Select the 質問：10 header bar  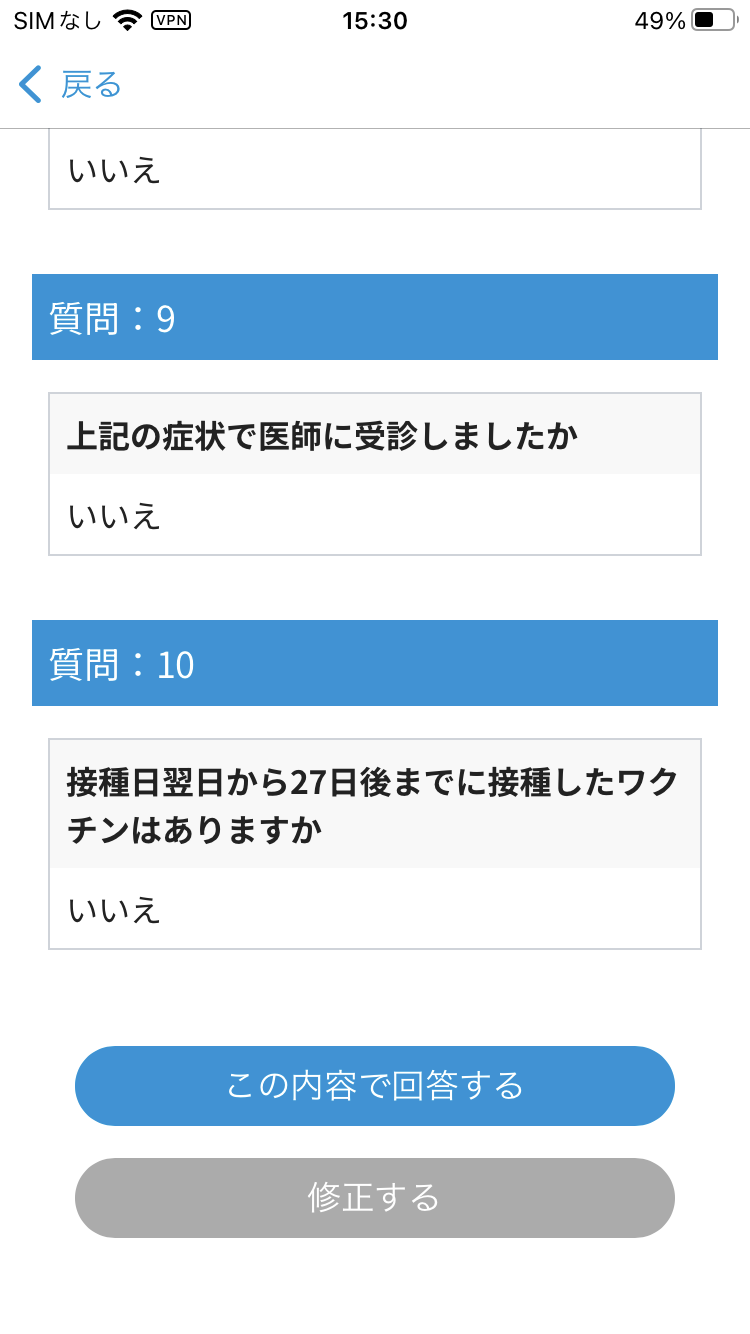click(375, 663)
